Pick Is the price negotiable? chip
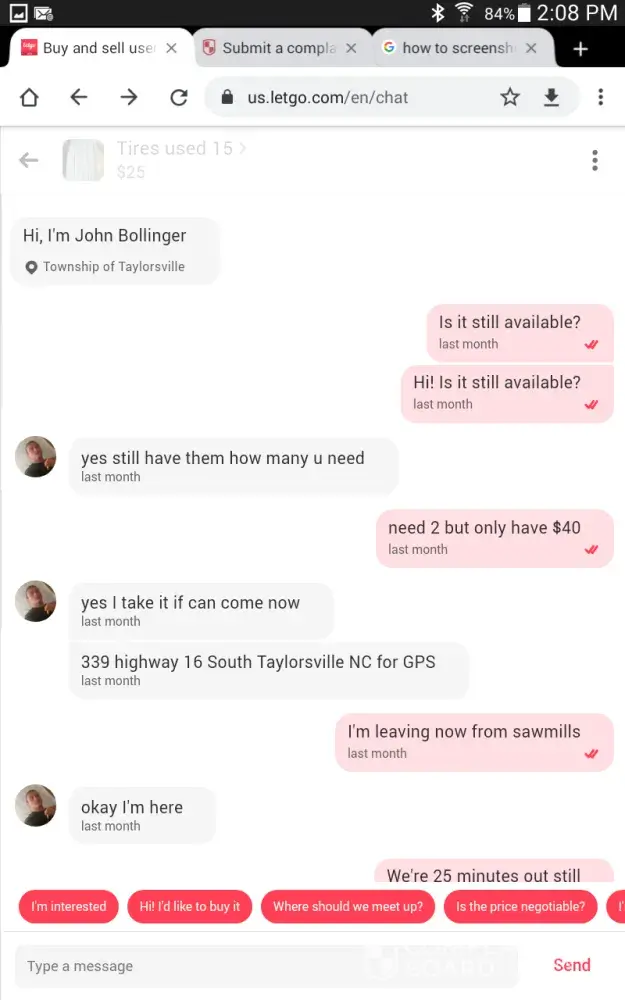This screenshot has width=625, height=1000. coord(520,906)
